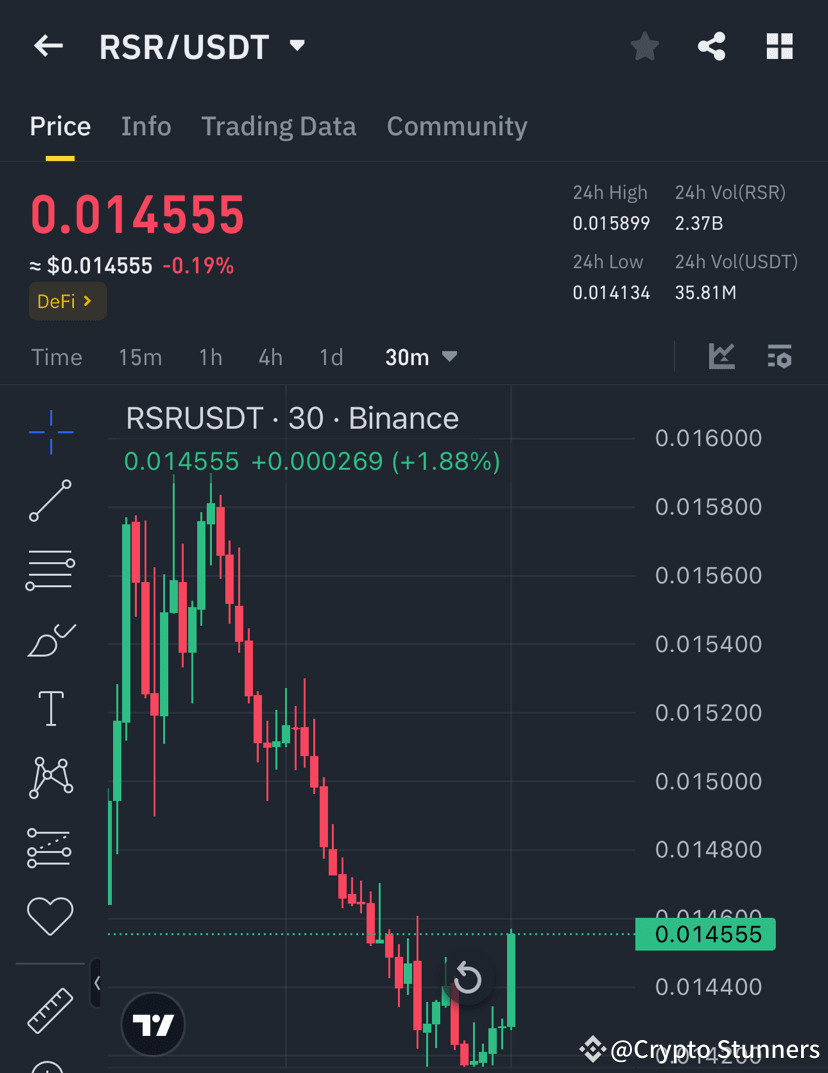Open the RSR/USDT pair selector dropdown
This screenshot has width=828, height=1073.
click(x=296, y=46)
